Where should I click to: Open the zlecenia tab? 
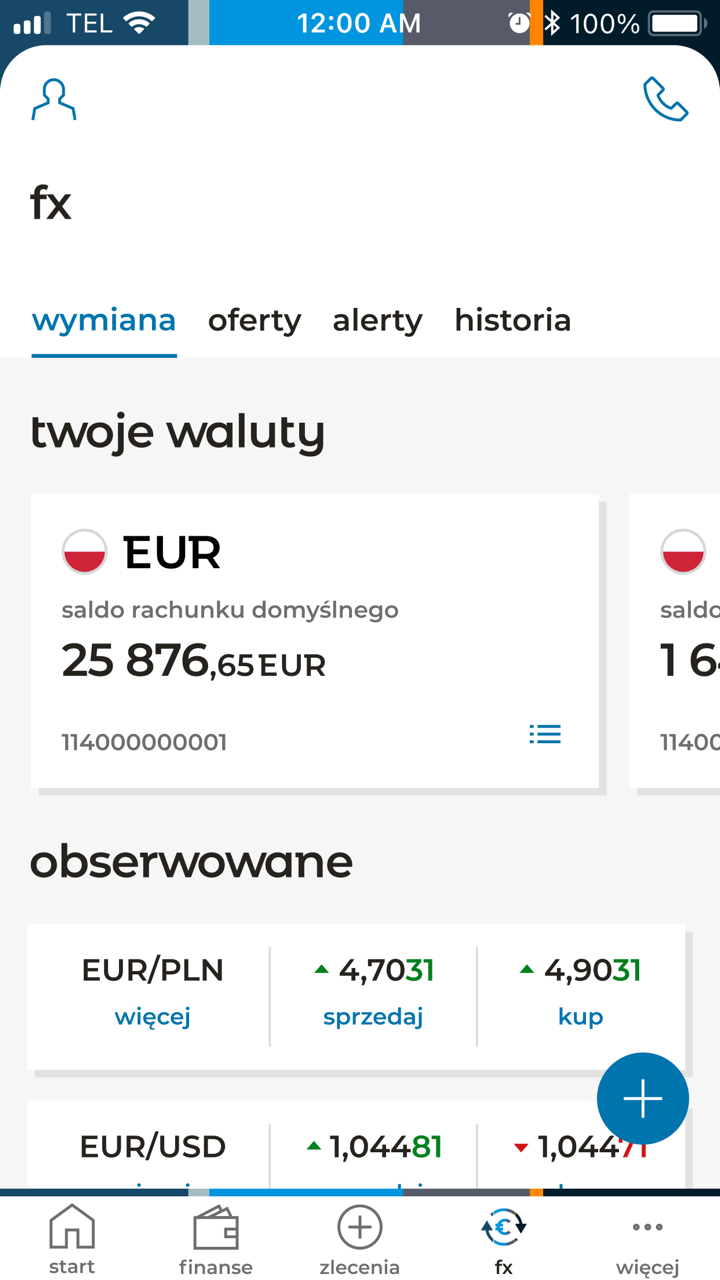pos(360,1240)
